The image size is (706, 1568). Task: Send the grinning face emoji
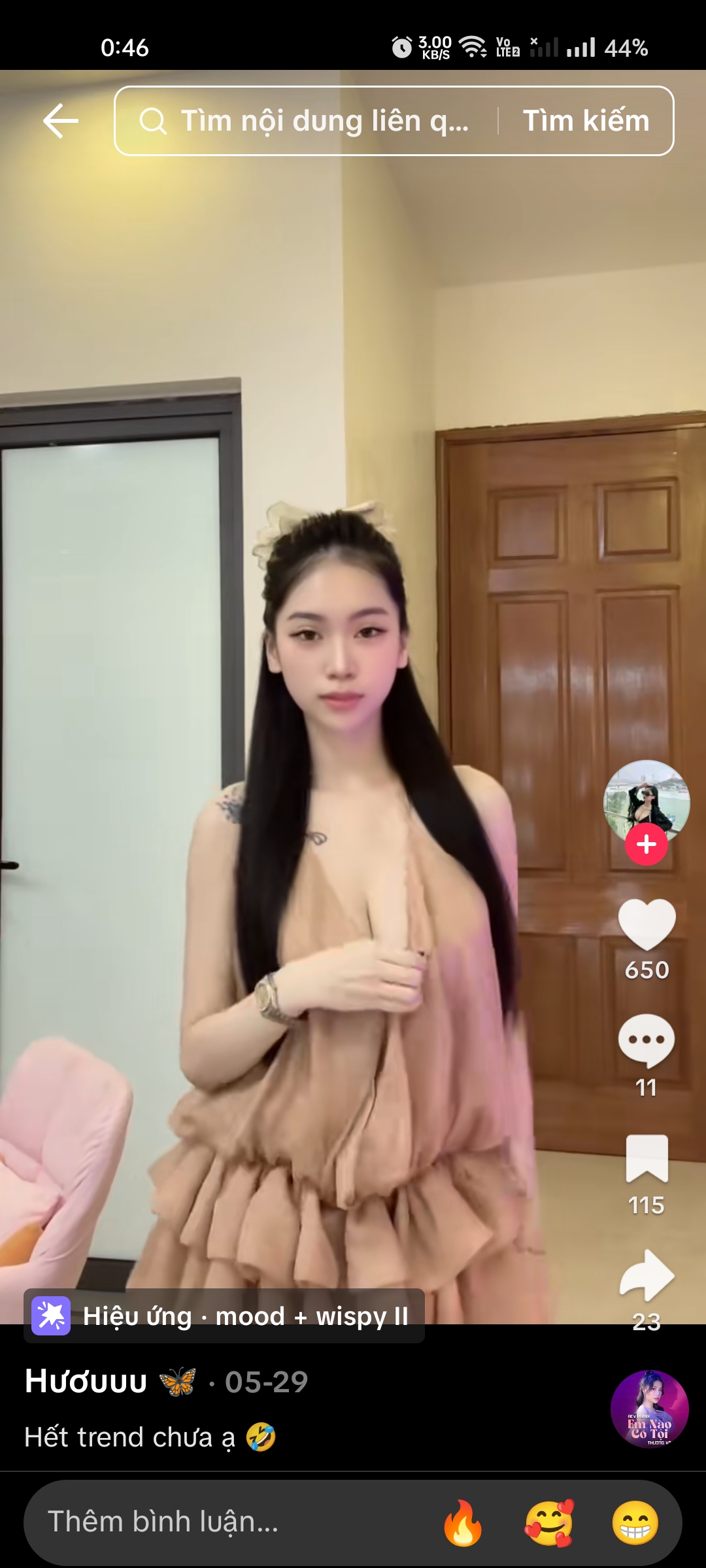point(635,1523)
